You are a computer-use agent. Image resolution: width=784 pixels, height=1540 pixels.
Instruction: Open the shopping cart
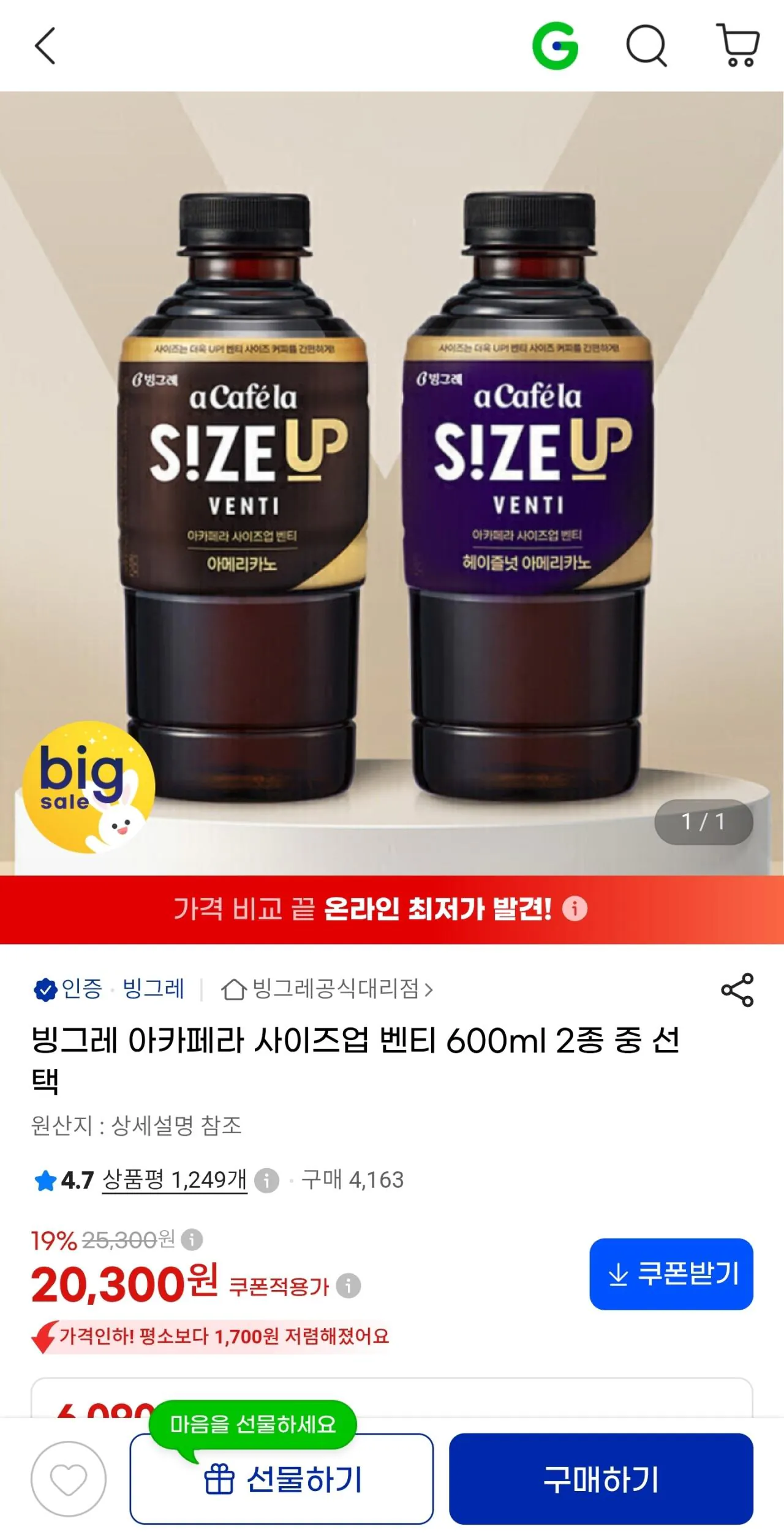coord(738,45)
